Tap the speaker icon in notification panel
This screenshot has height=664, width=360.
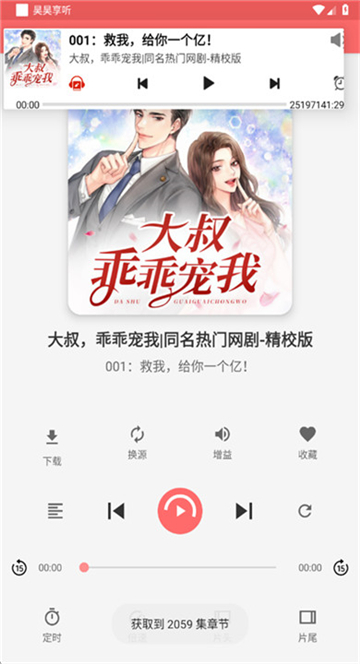pyautogui.click(x=336, y=40)
